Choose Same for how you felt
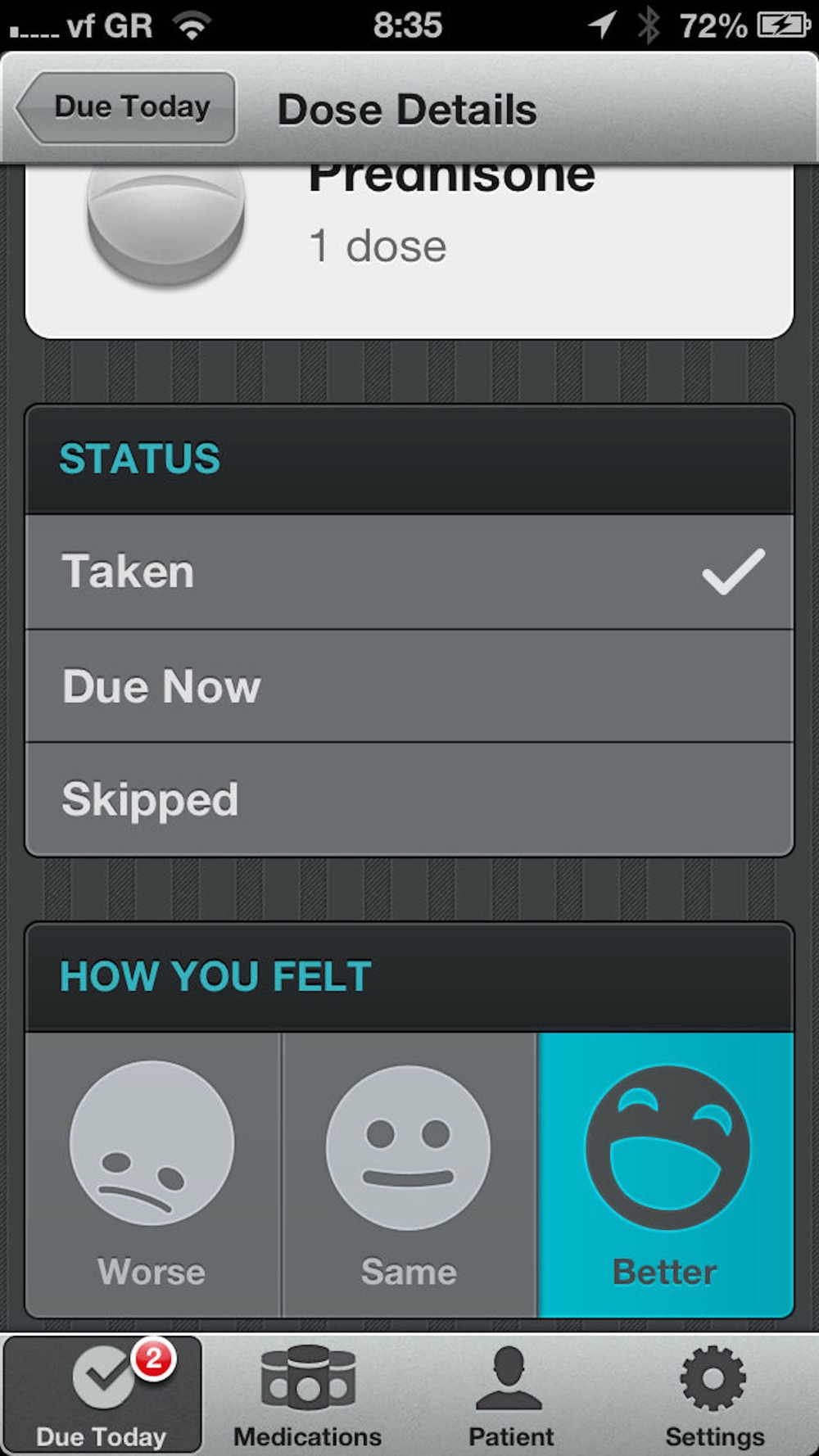Image resolution: width=819 pixels, height=1456 pixels. click(409, 1174)
